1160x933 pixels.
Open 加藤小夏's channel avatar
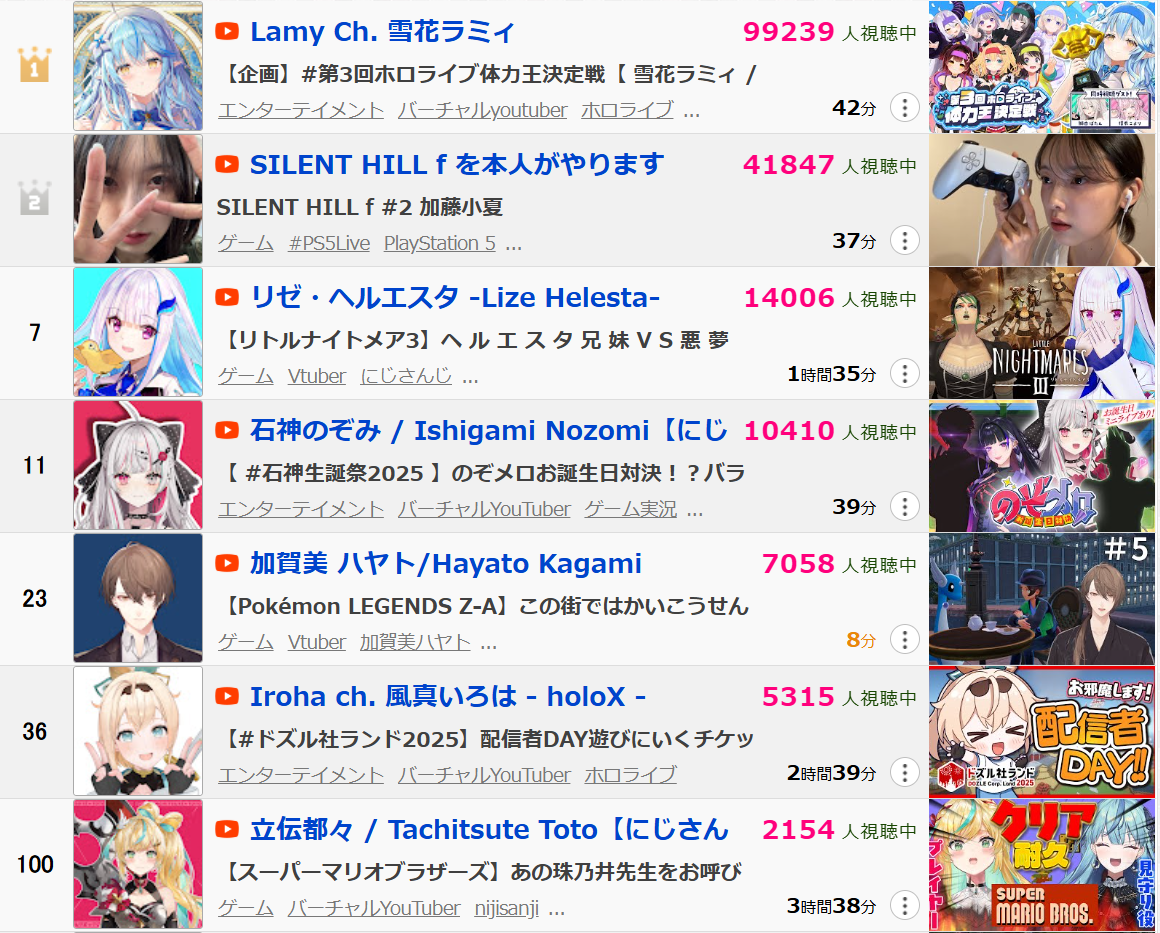coord(138,200)
